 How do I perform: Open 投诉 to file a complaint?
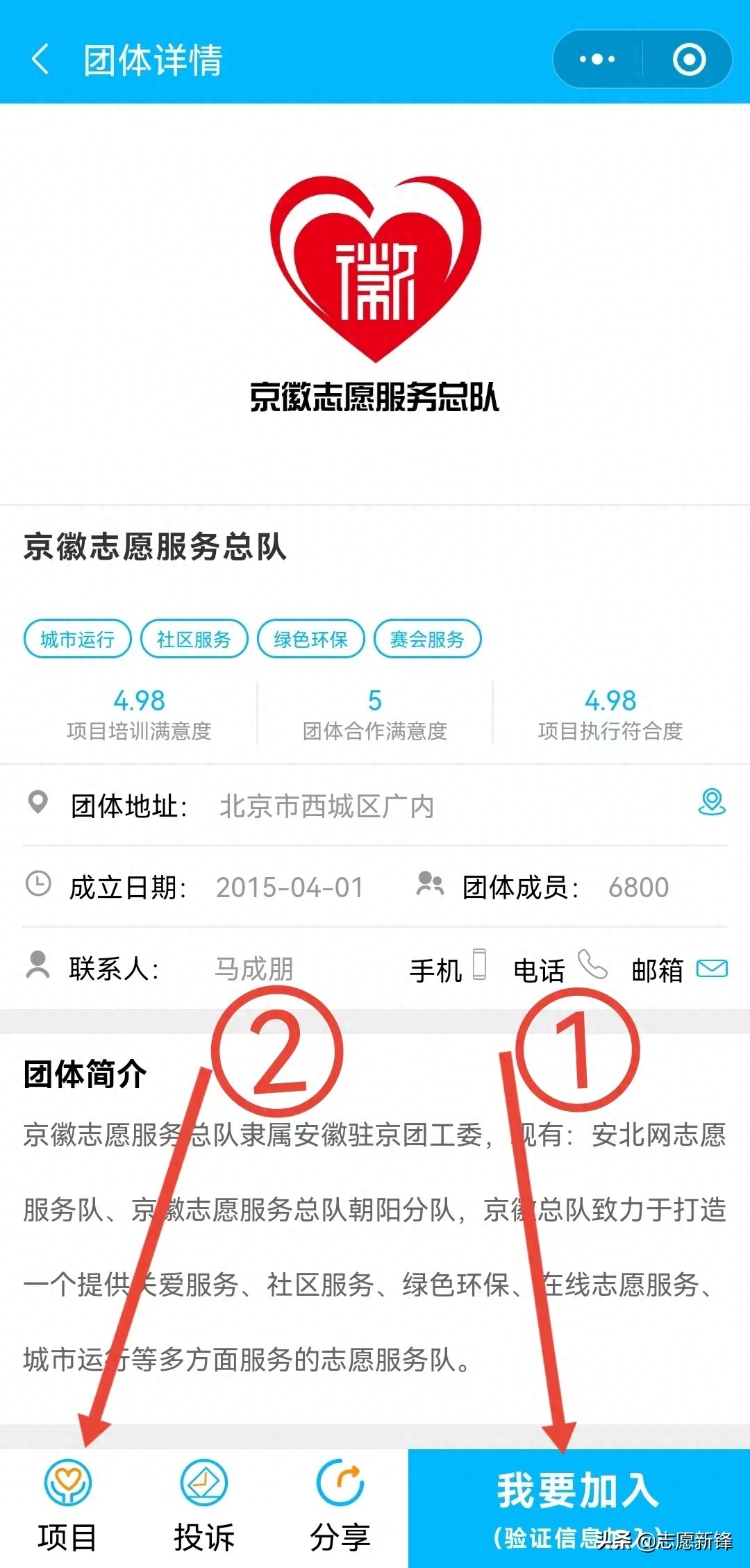[204, 1507]
